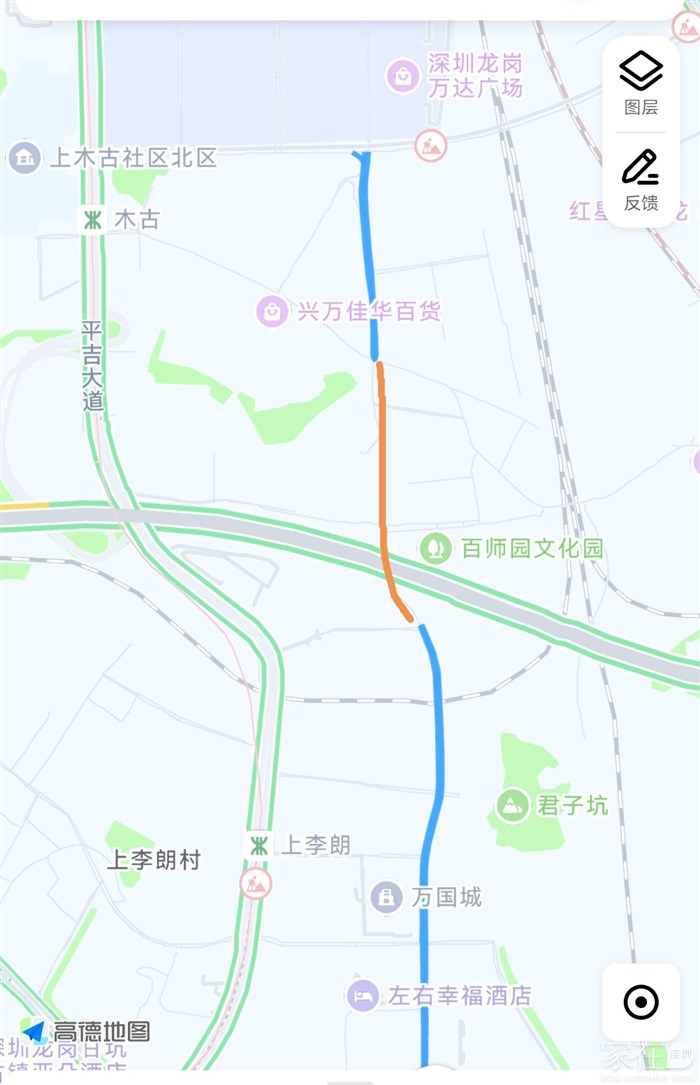Tap the 反馈 feedback button
This screenshot has width=700, height=1085.
641,180
